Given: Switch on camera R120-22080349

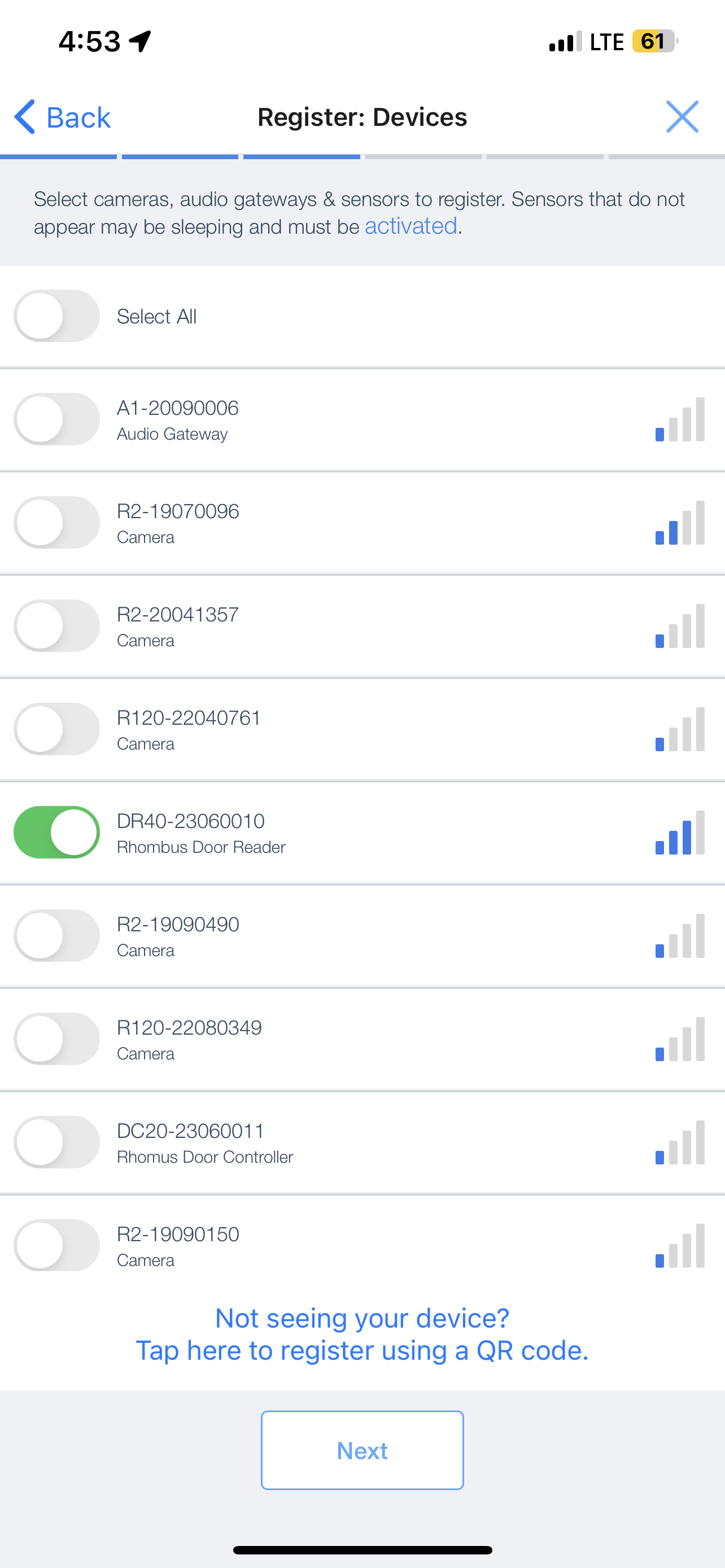Looking at the screenshot, I should tap(56, 1039).
